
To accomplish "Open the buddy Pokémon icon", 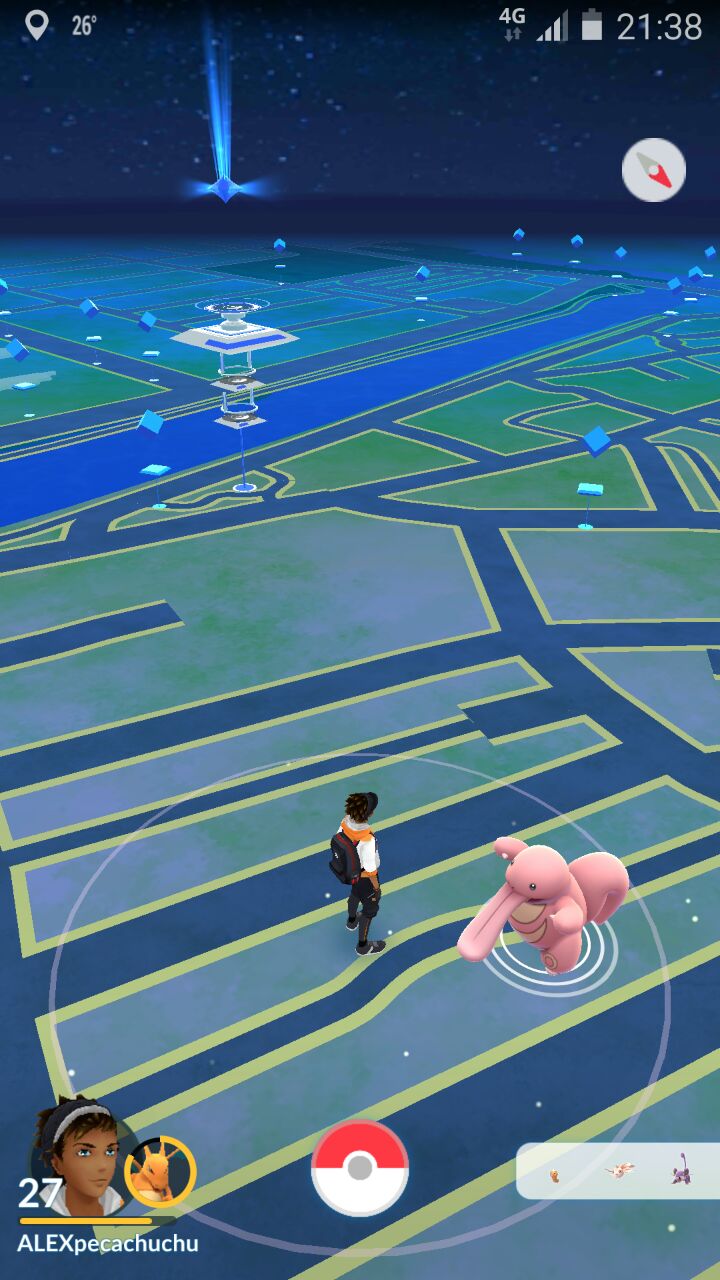I will coord(160,1172).
